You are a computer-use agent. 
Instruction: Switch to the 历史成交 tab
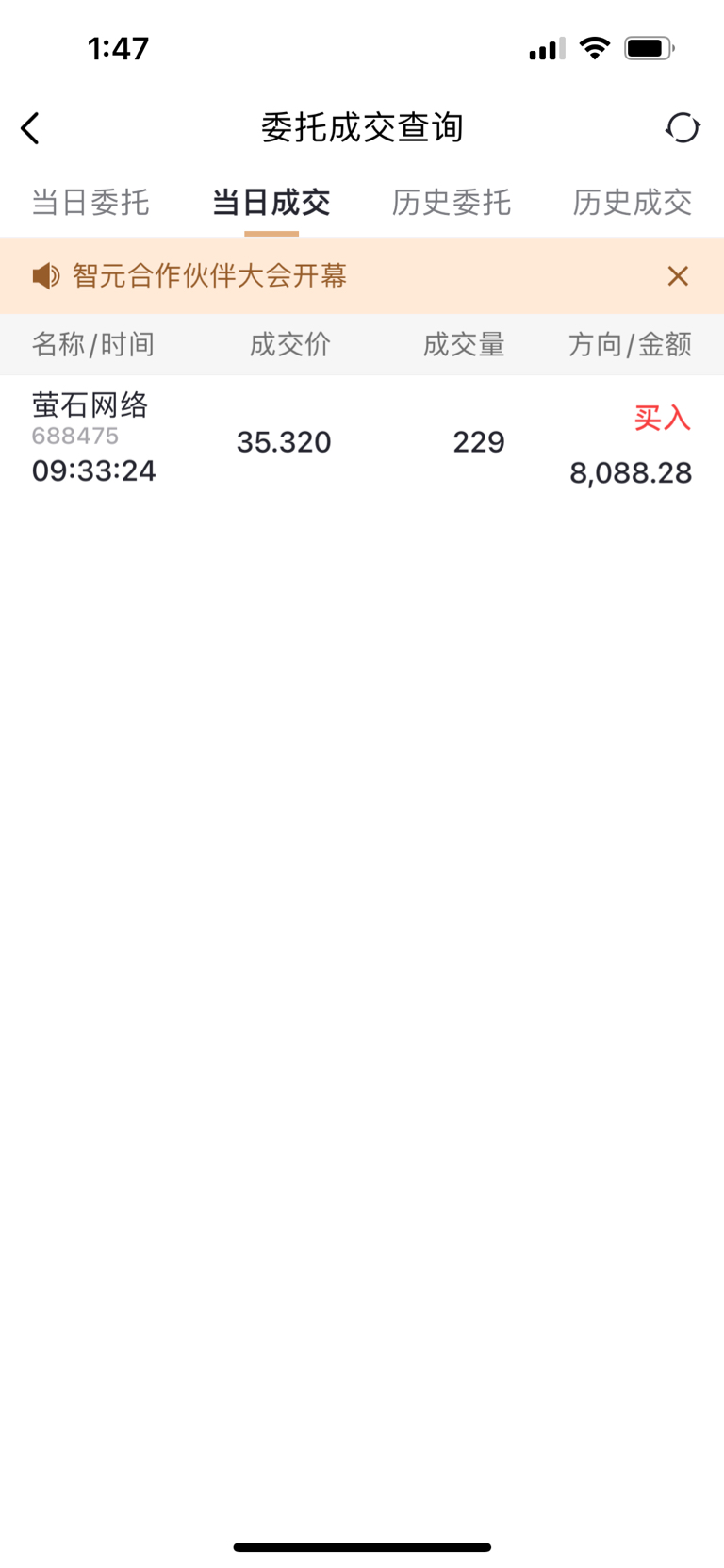pos(633,202)
